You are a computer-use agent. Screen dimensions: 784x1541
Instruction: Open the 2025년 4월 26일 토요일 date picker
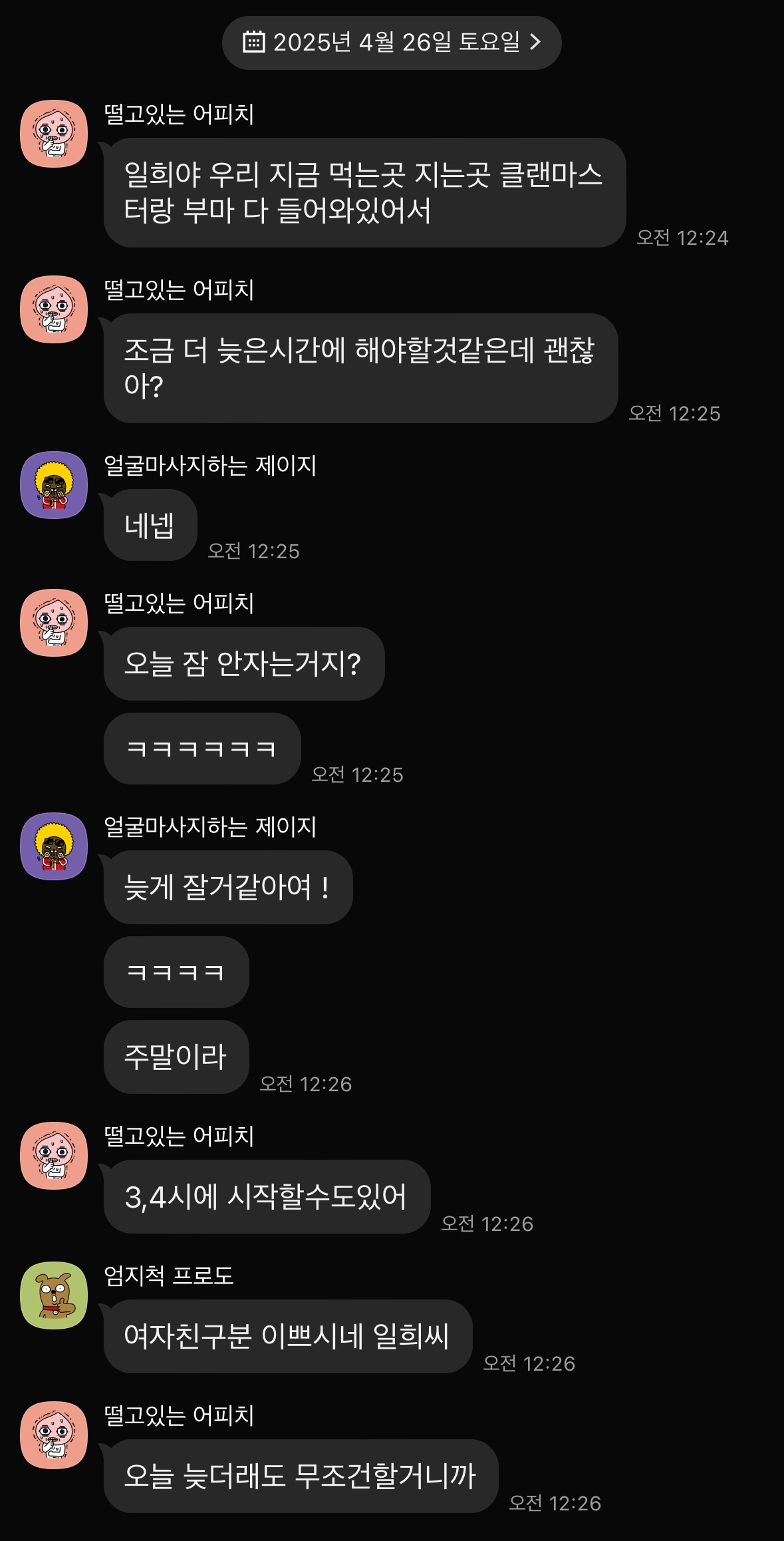point(392,43)
